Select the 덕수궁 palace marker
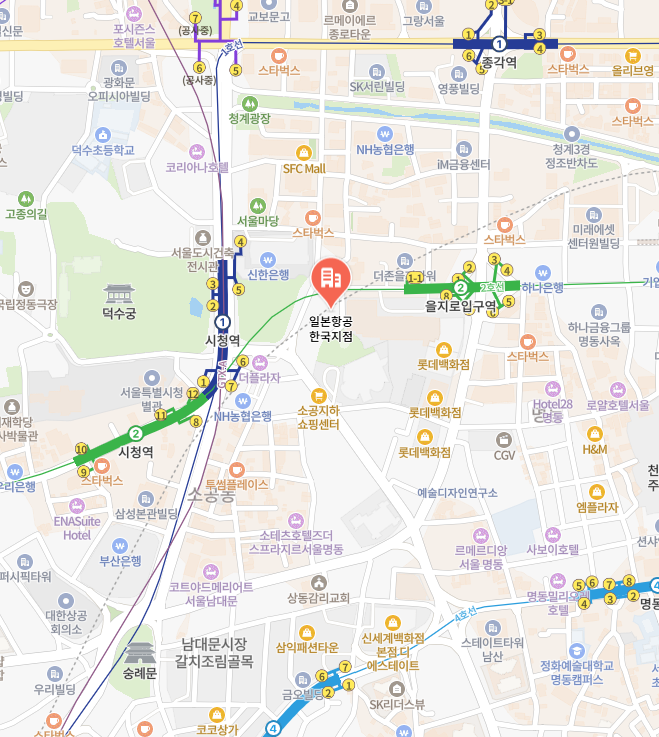 tap(119, 294)
